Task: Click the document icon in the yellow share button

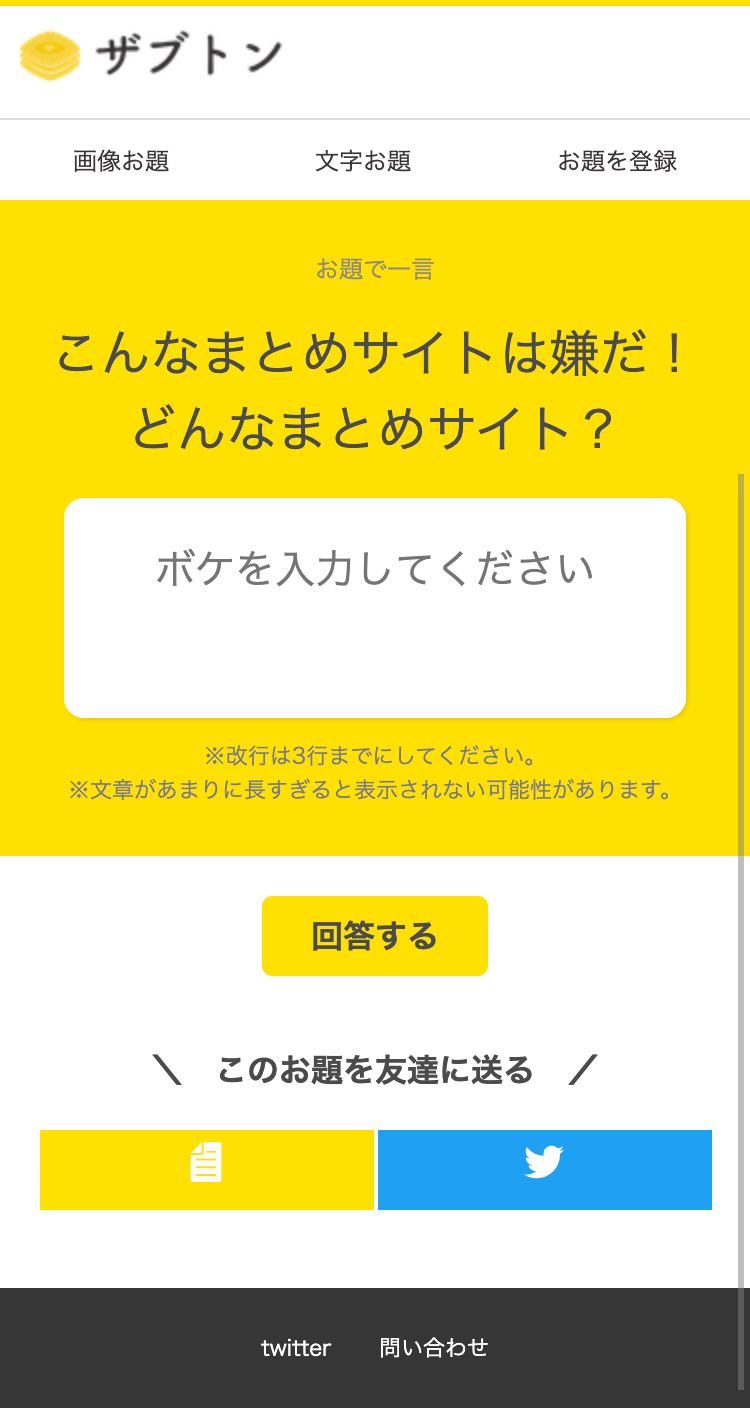Action: [206, 1163]
